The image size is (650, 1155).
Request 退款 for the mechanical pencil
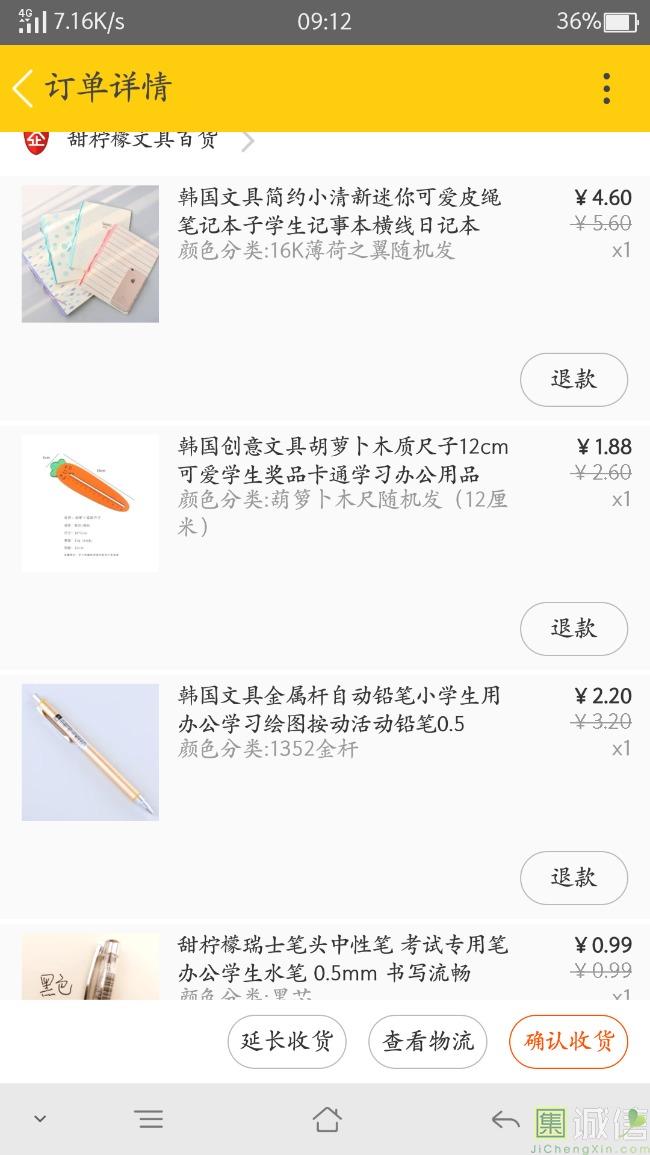click(573, 878)
